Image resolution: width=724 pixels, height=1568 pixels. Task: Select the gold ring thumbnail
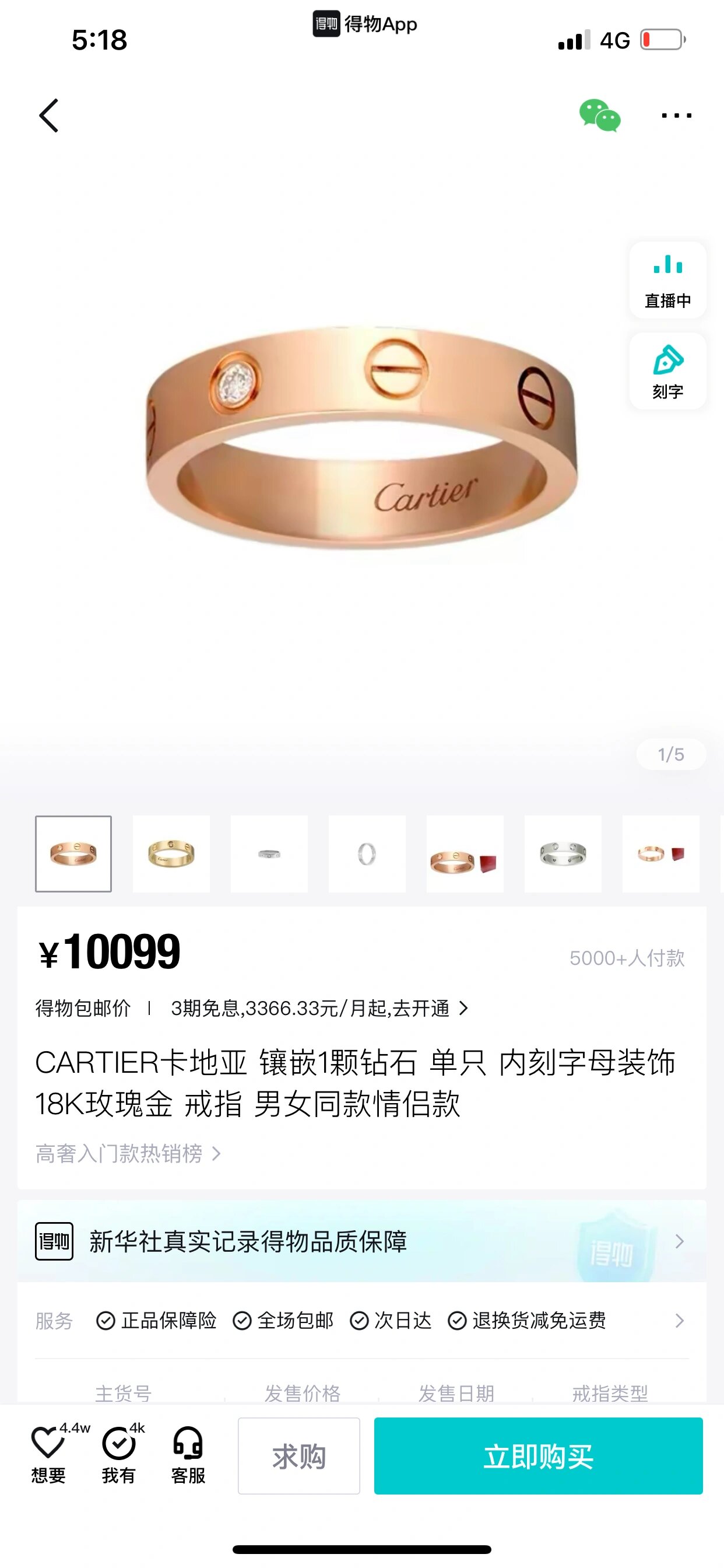point(171,854)
